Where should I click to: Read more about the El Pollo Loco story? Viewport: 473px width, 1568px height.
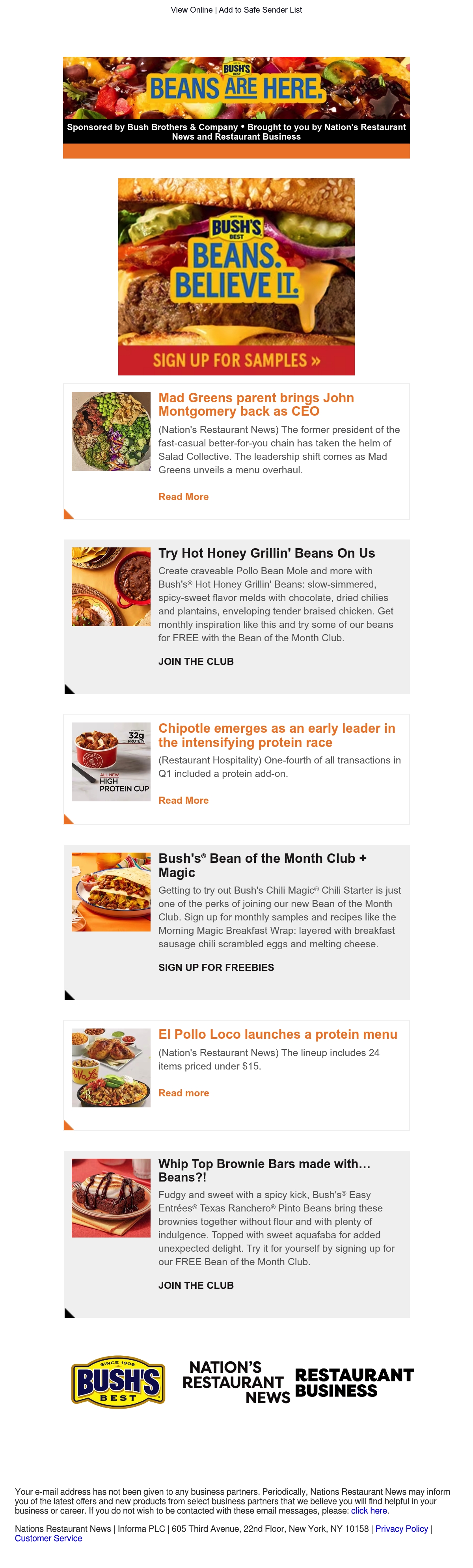pos(183,1093)
